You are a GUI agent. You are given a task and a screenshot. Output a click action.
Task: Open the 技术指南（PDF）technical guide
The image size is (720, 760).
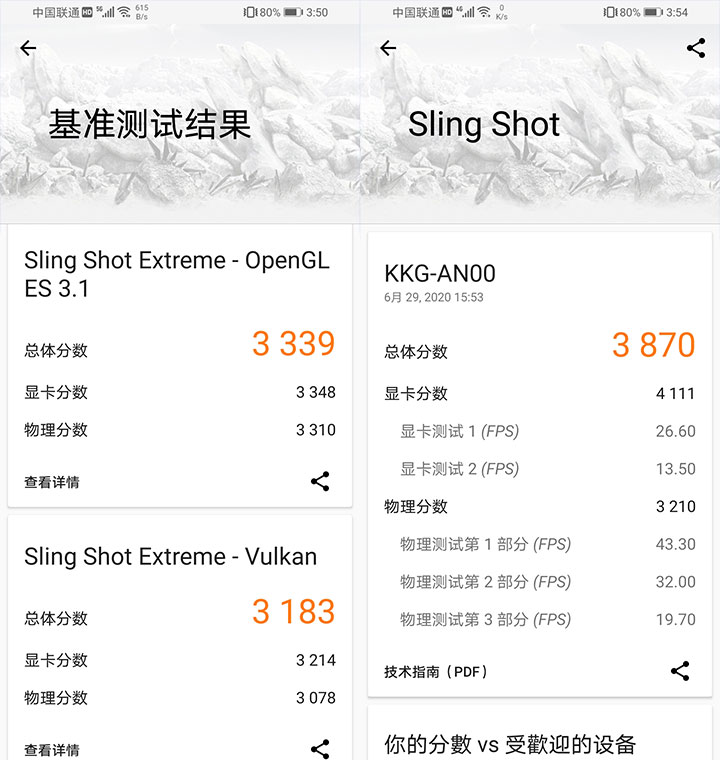(436, 671)
